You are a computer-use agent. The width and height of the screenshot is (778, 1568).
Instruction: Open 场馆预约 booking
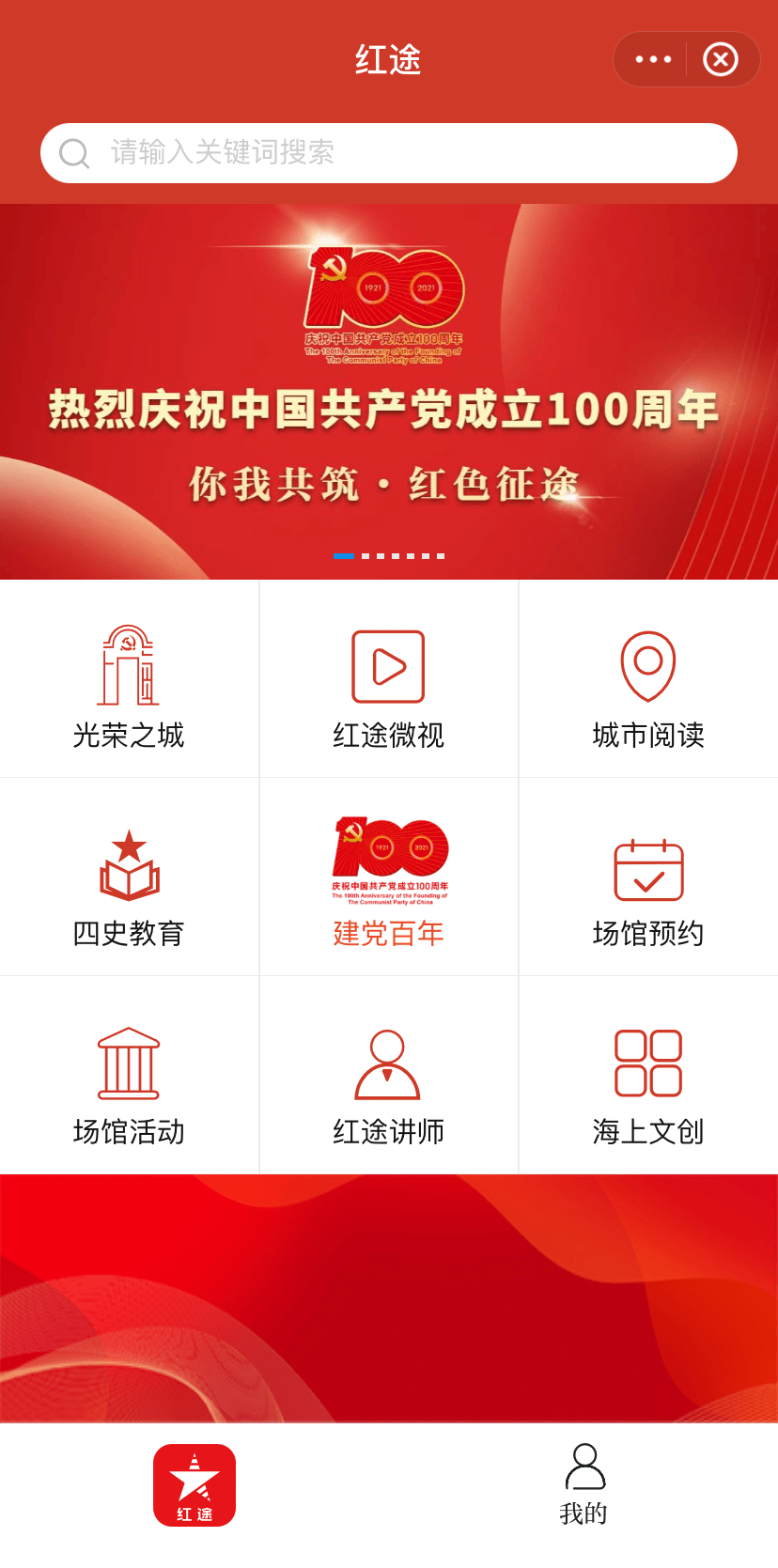pos(647,884)
